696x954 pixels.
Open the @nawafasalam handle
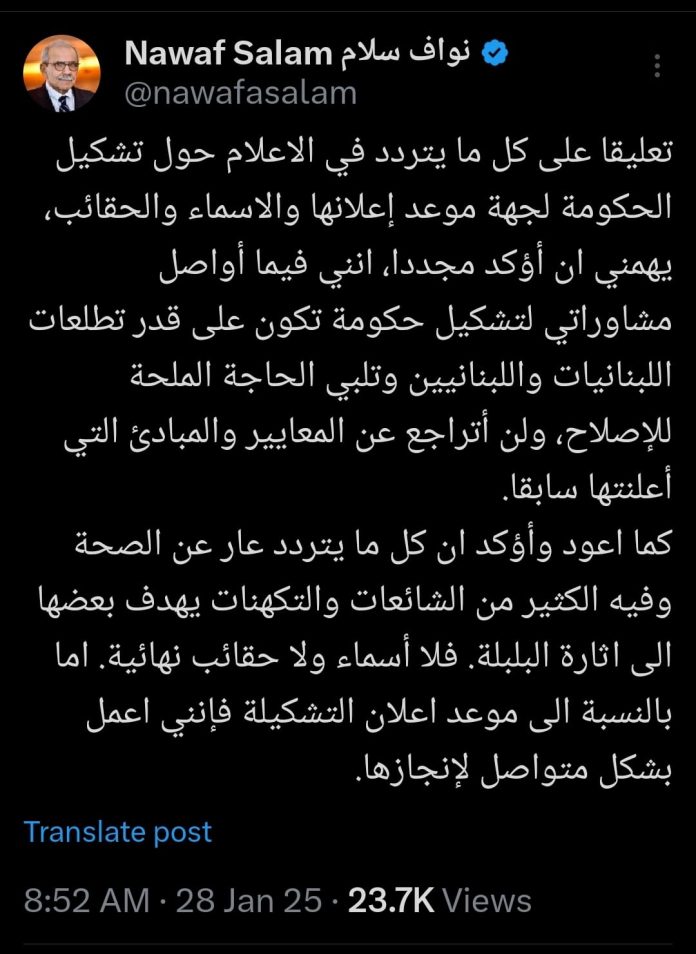point(240,94)
